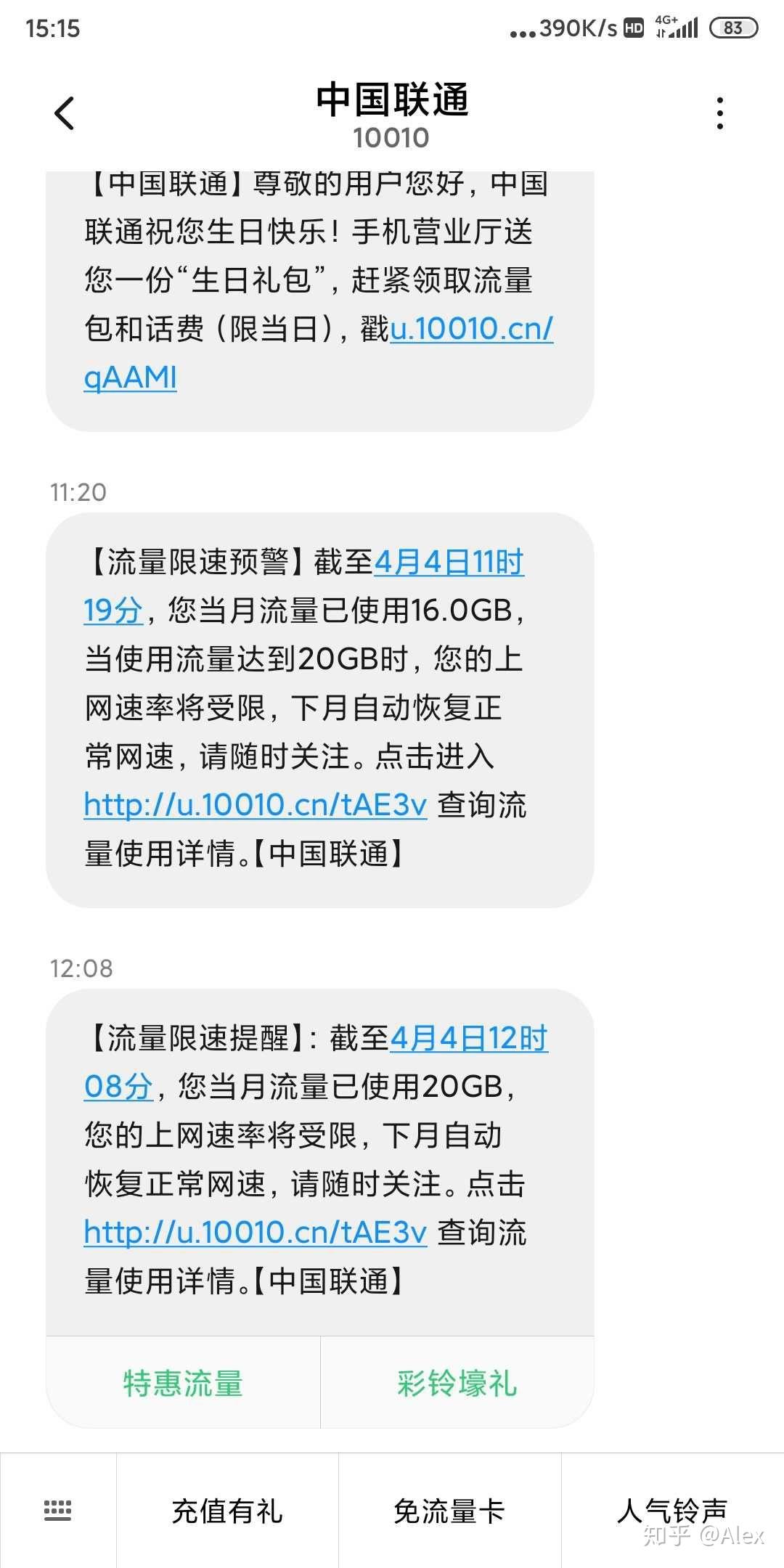The image size is (784, 1568).
Task: Open the tAE3v link in the 11:20 message
Action: (x=256, y=806)
